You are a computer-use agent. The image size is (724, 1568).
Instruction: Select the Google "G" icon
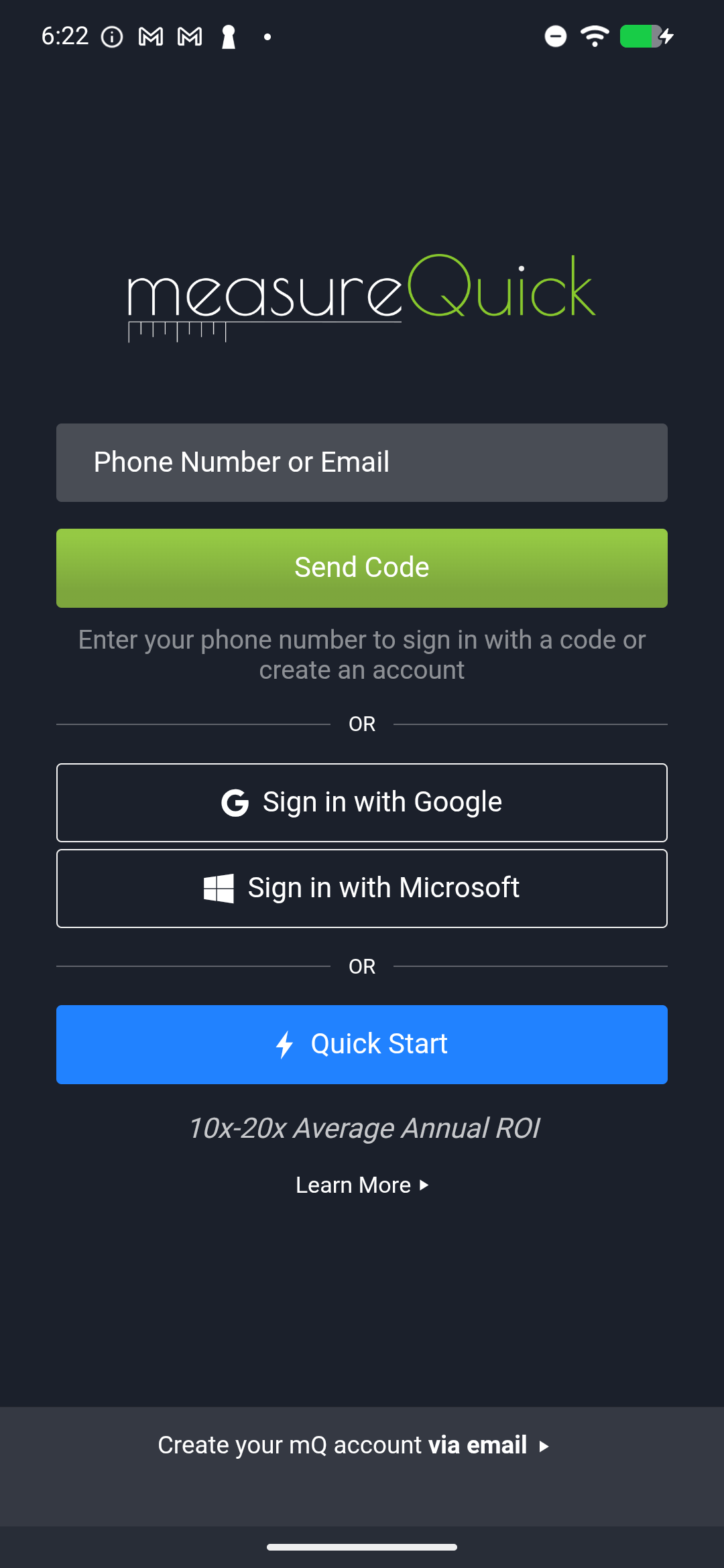tap(234, 802)
